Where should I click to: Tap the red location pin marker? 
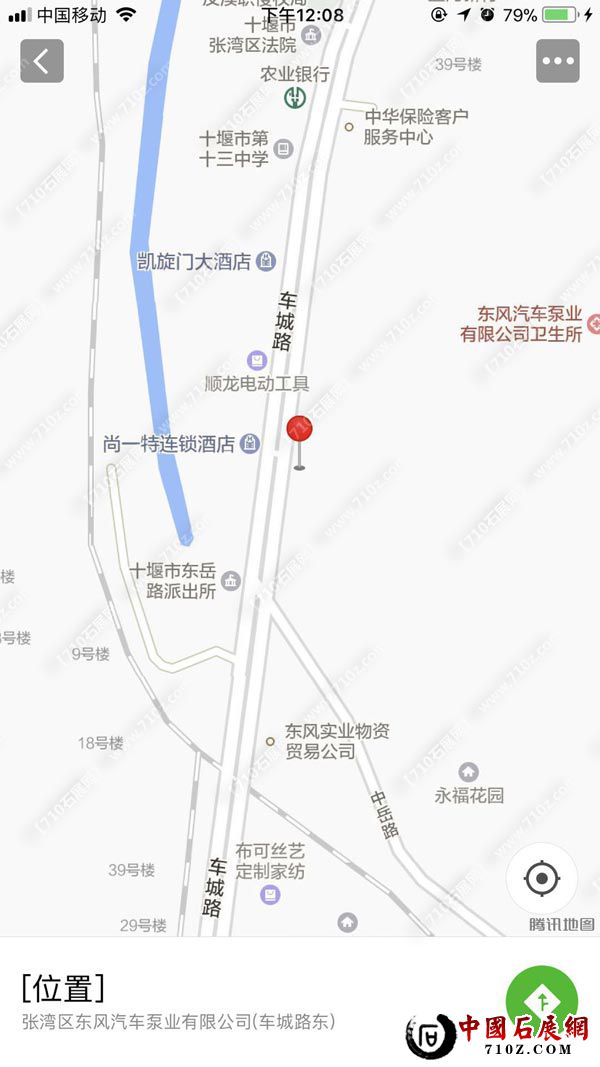click(x=299, y=431)
